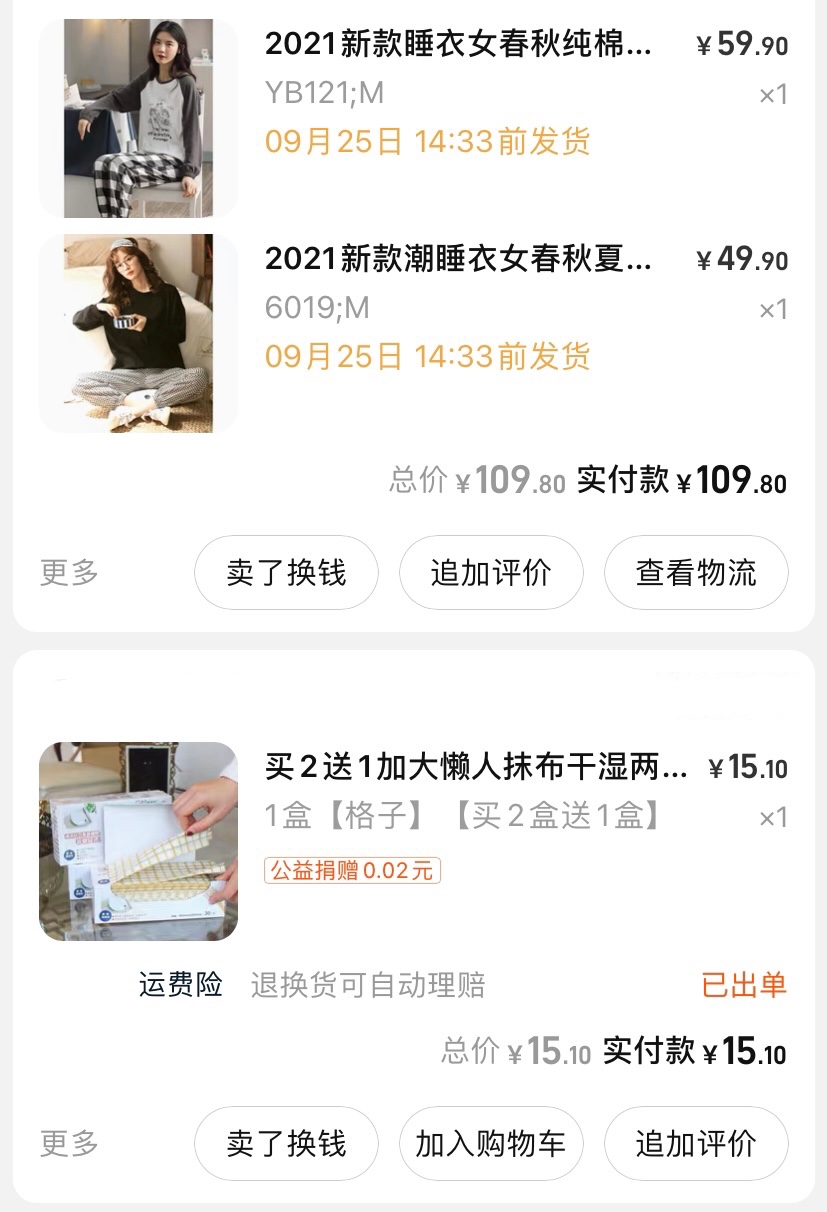
Task: View the cleaning cloth product image
Action: (x=137, y=840)
